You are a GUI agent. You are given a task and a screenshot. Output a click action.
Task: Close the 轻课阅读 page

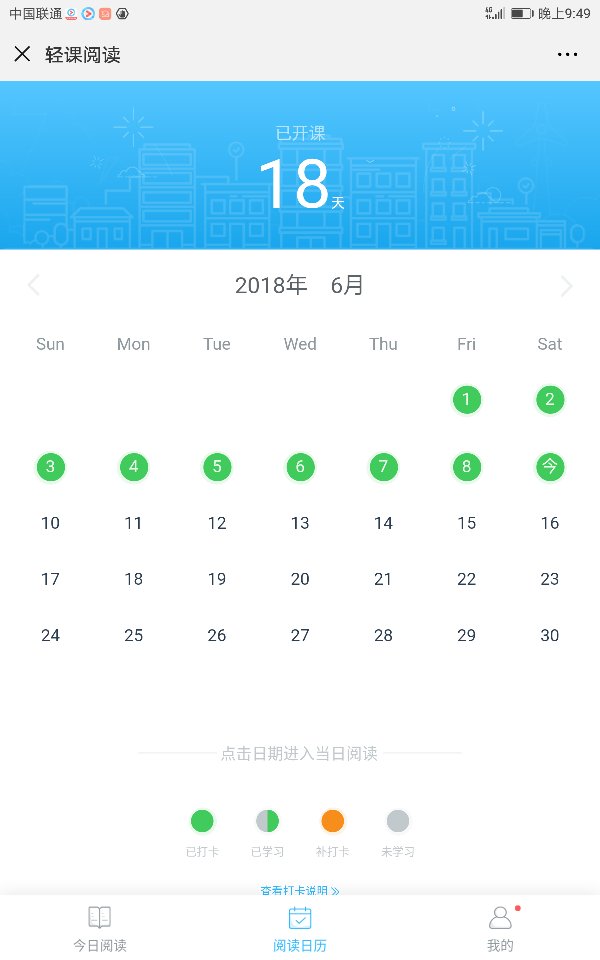coord(22,54)
